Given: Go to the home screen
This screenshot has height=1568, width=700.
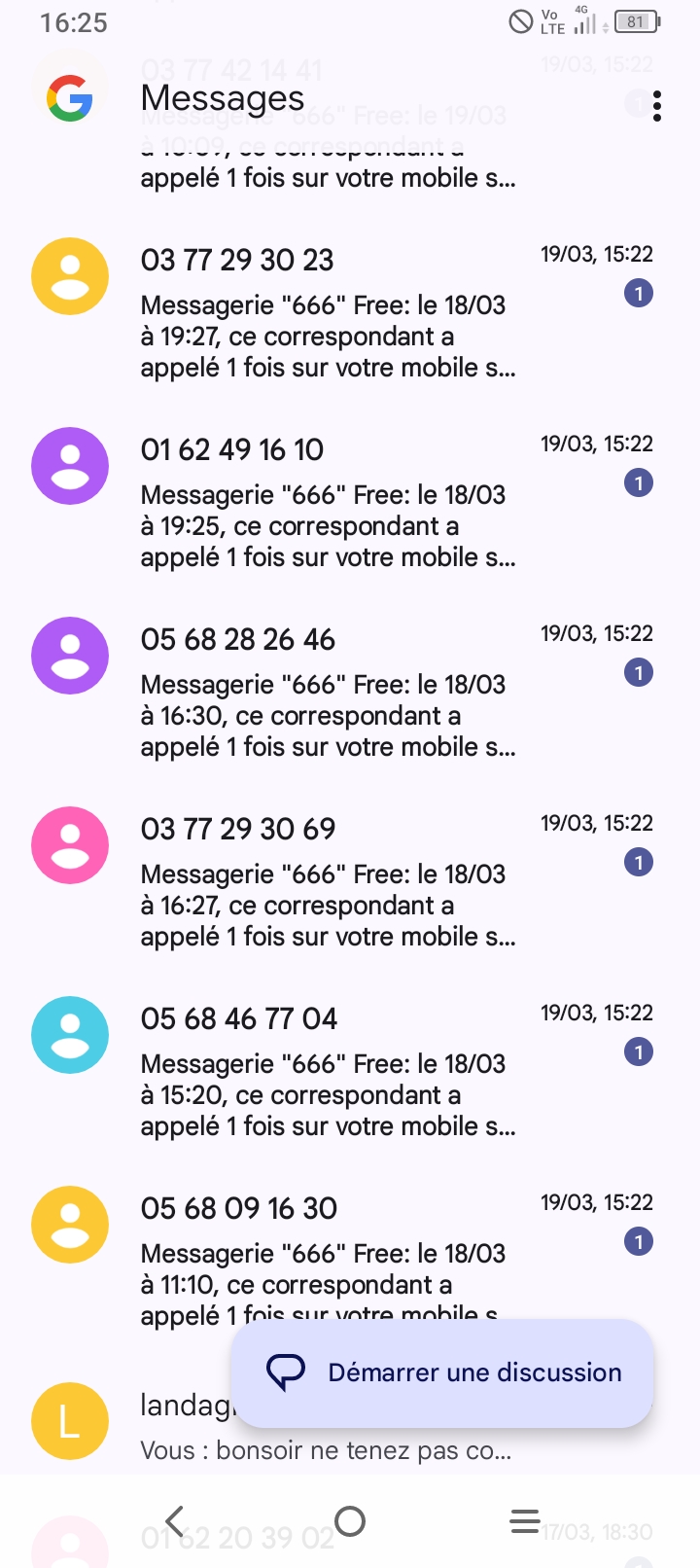Looking at the screenshot, I should pyautogui.click(x=350, y=1520).
